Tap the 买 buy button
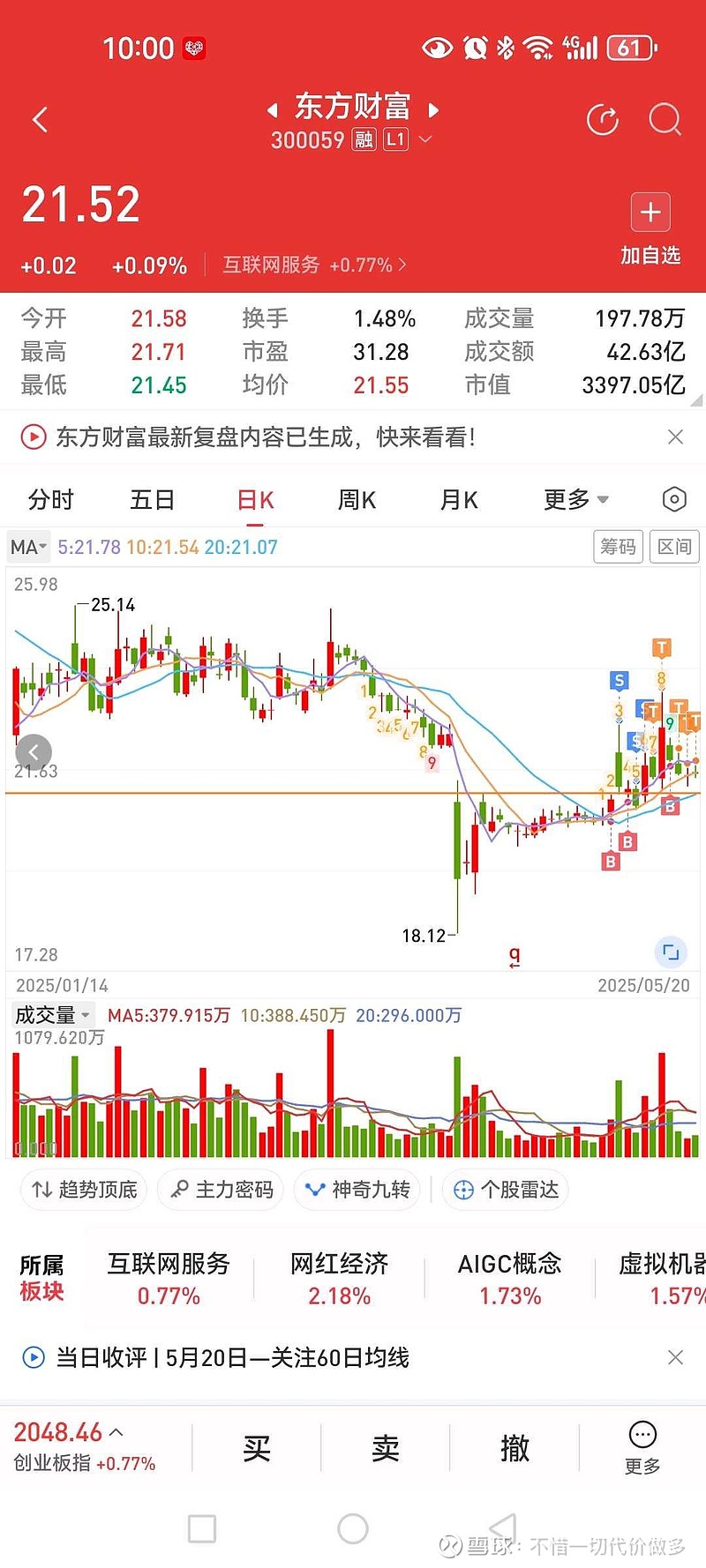The width and height of the screenshot is (706, 1568). [x=257, y=1447]
